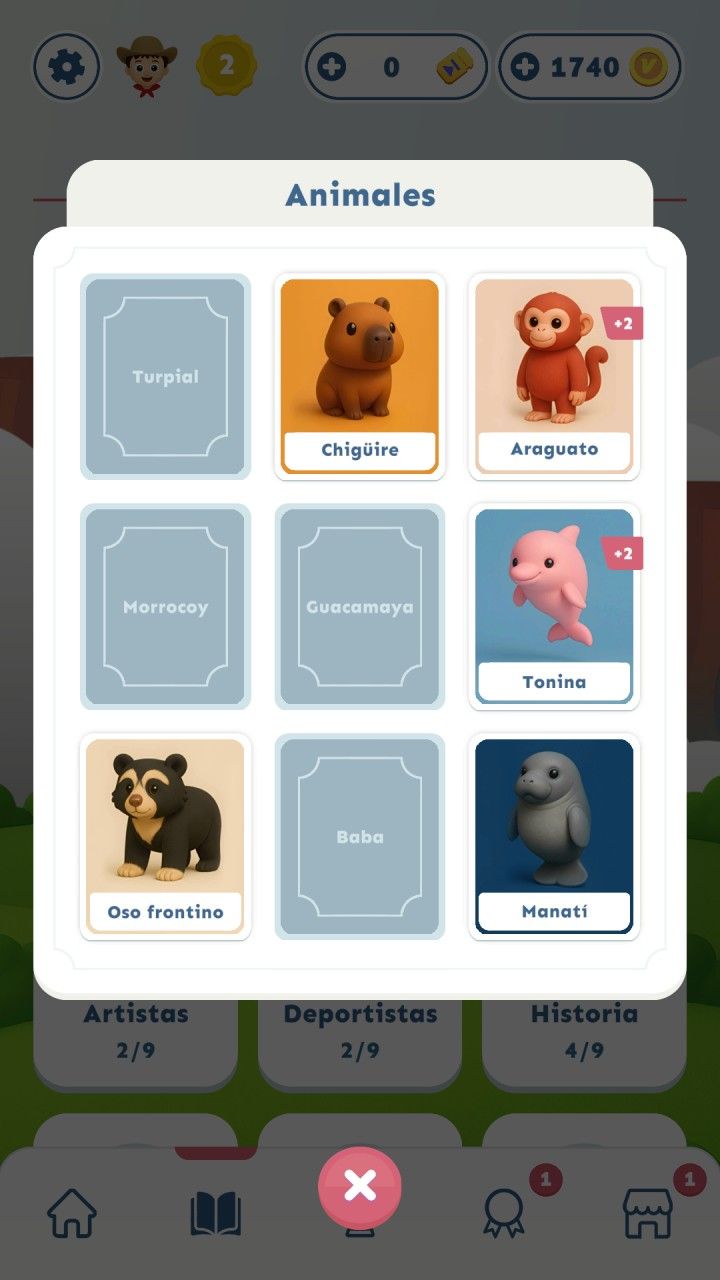Open the Oso frontino card
The image size is (720, 1280).
[166, 836]
